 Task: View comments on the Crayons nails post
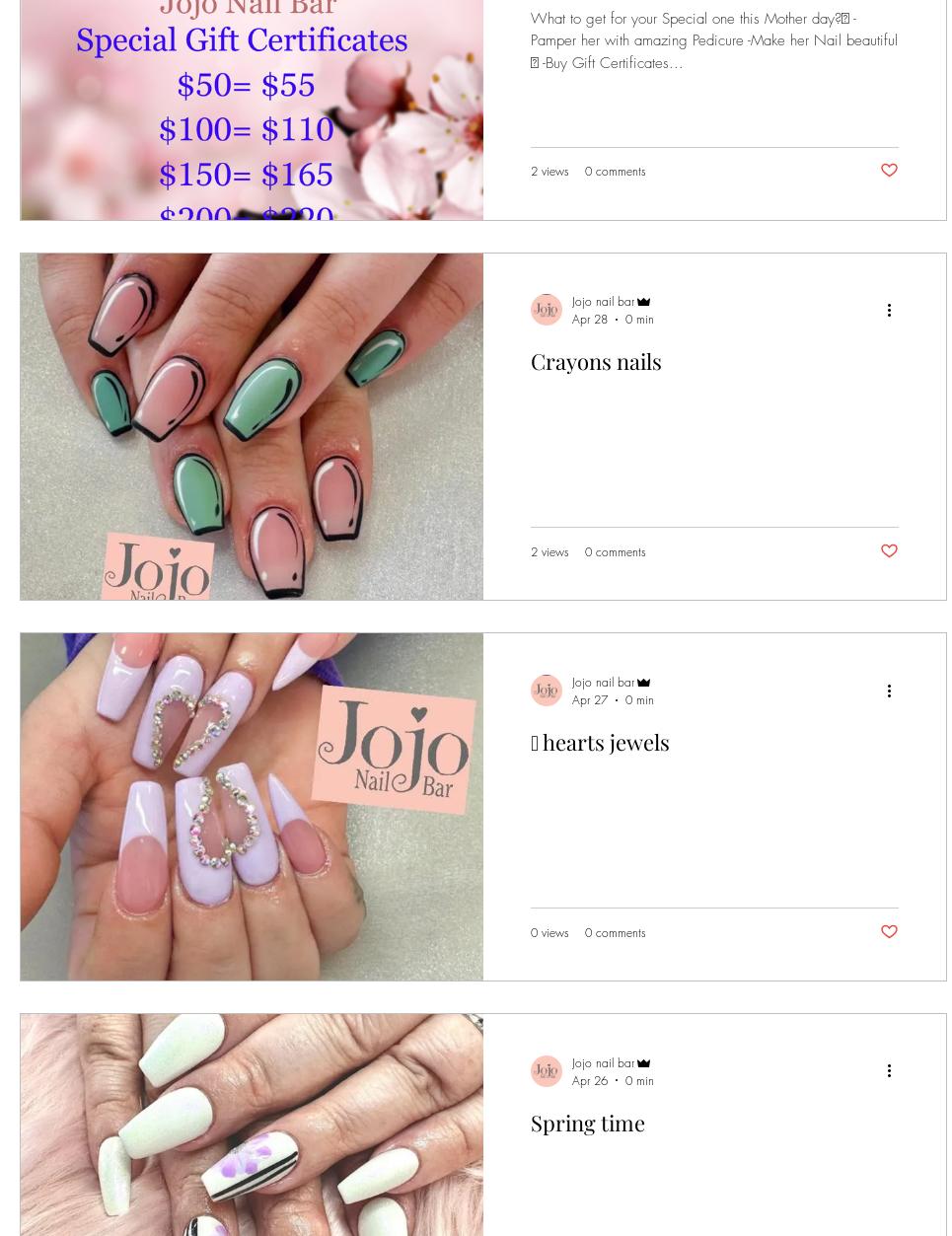click(615, 552)
